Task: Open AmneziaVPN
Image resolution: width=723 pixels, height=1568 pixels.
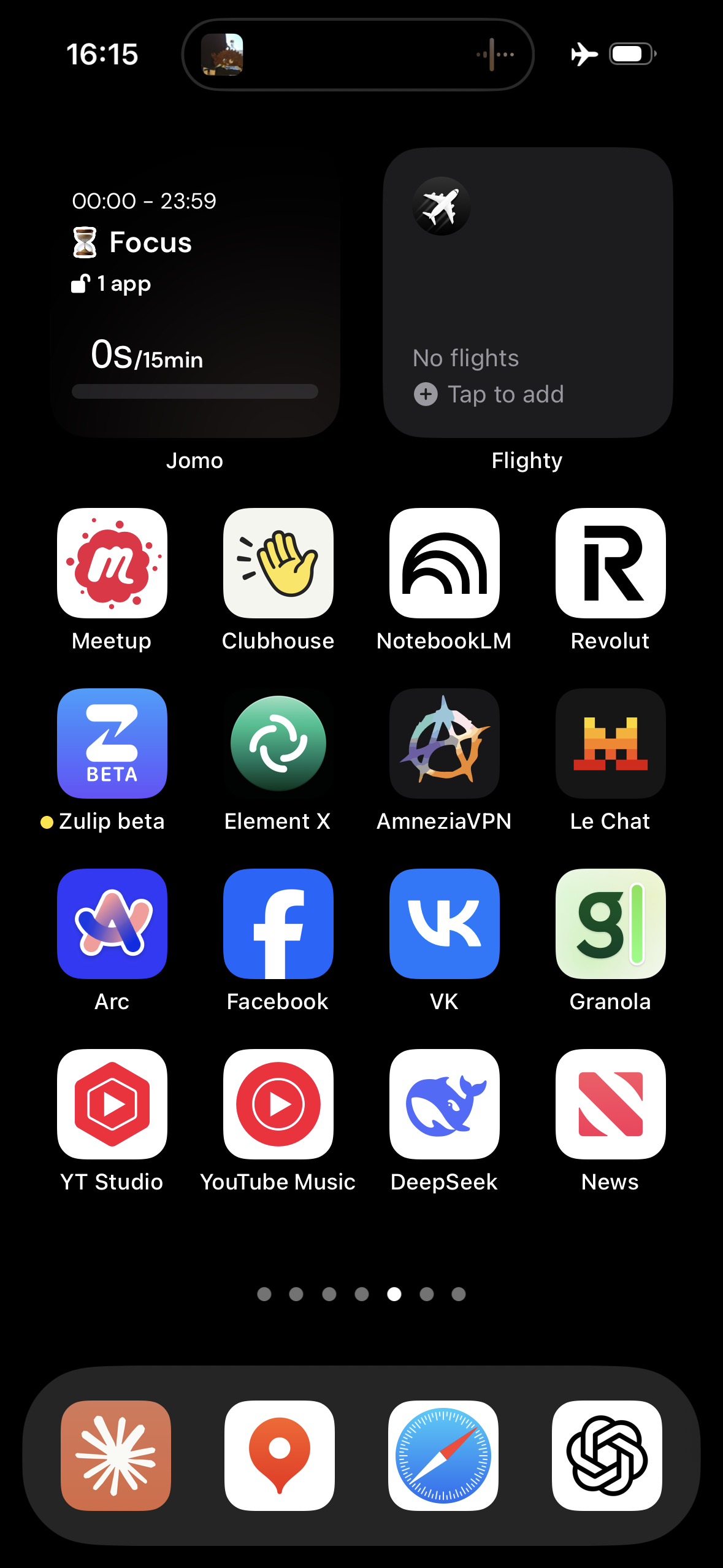Action: click(x=445, y=744)
